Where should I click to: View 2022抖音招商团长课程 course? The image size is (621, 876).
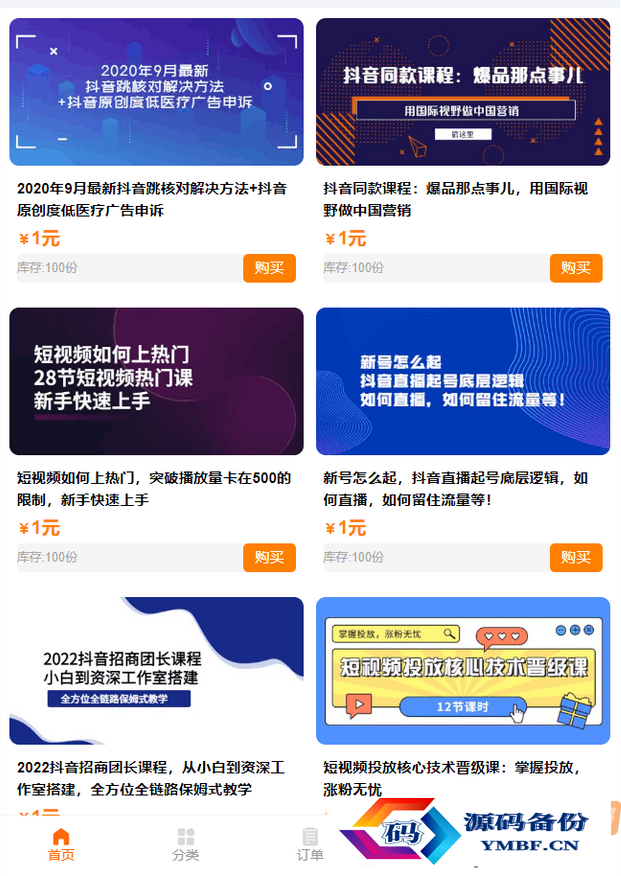(x=156, y=670)
